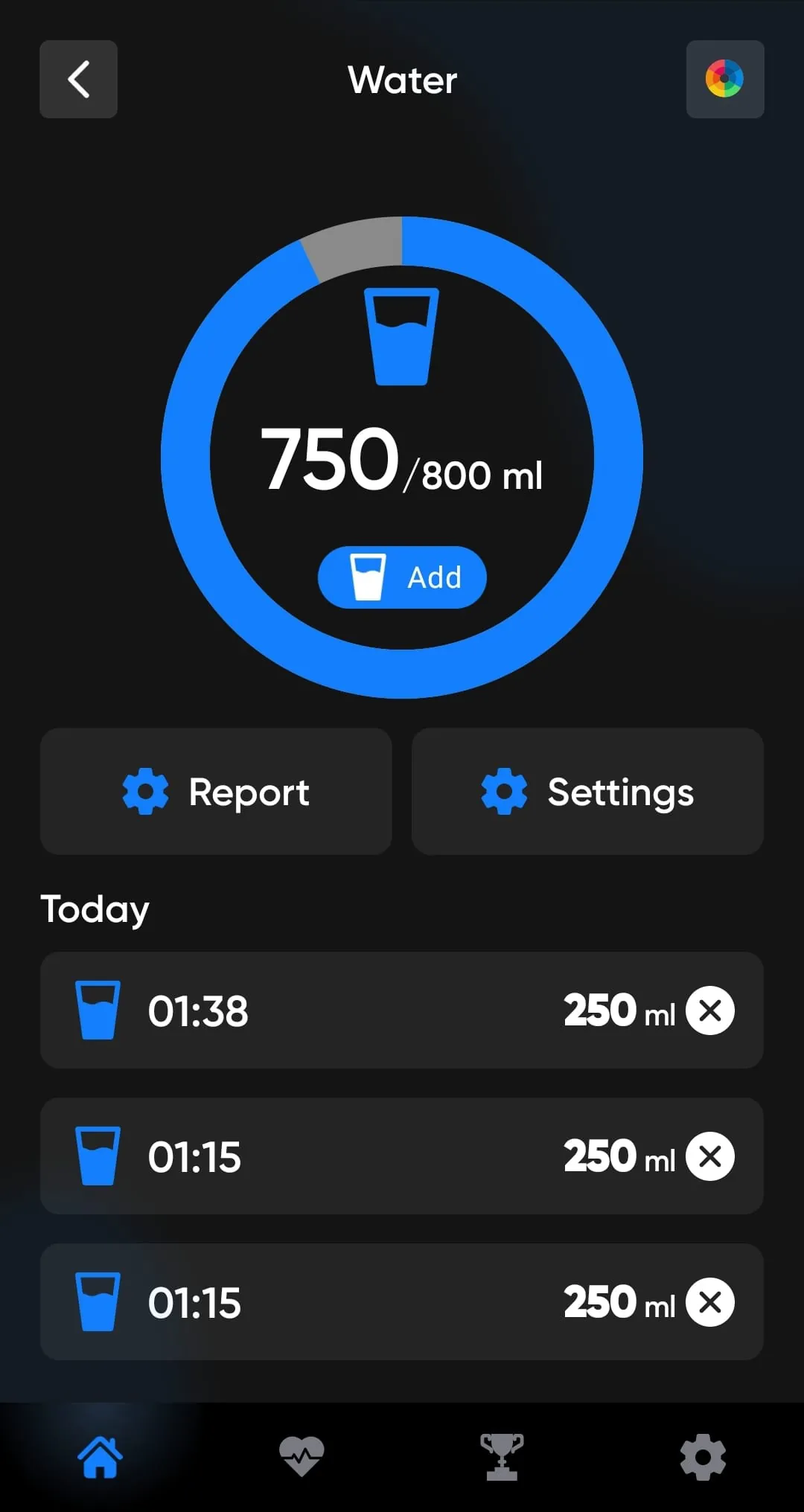
Task: Tap the glass icon on the second 01:15 entry
Action: click(x=98, y=1301)
